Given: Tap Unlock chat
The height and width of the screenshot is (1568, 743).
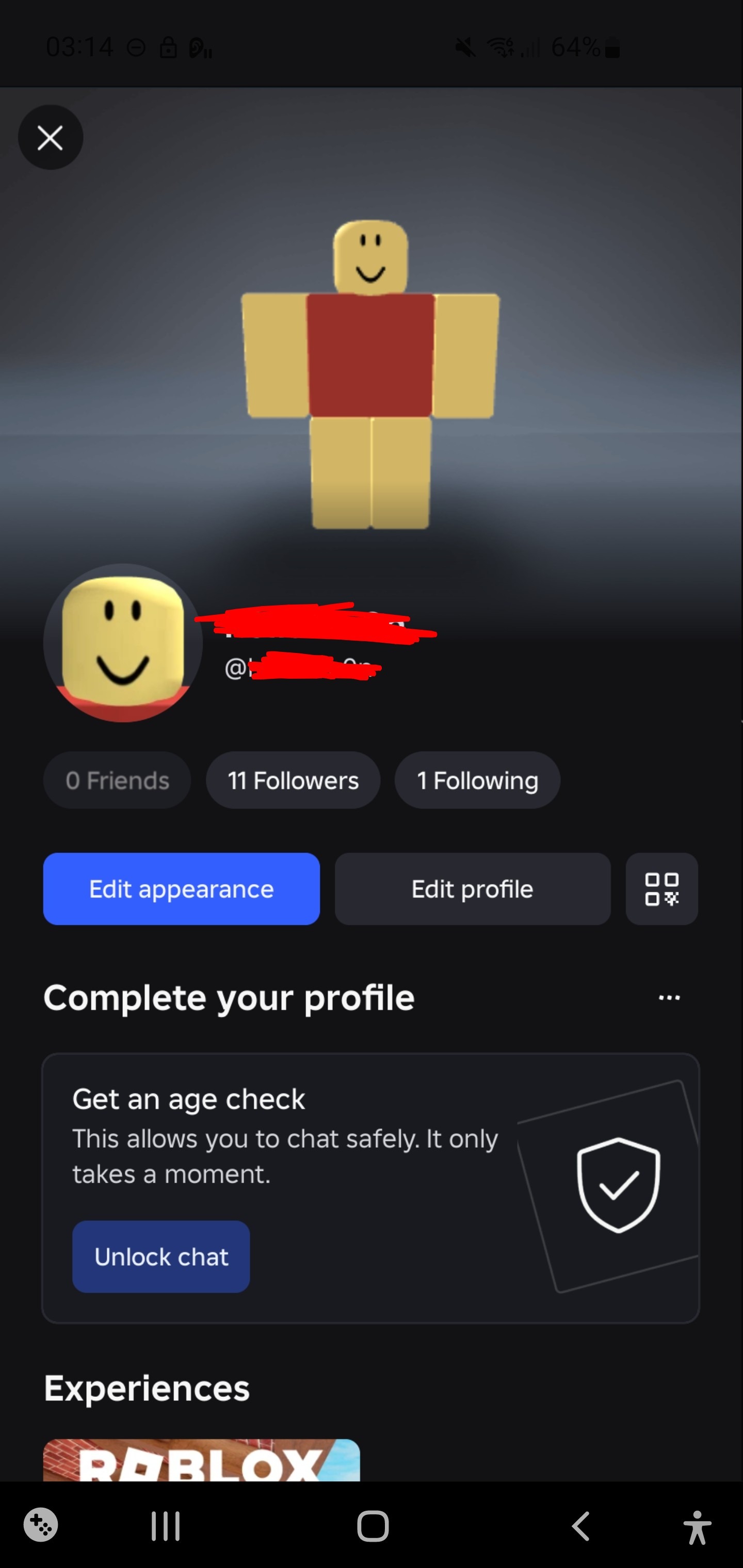Looking at the screenshot, I should 161,1257.
